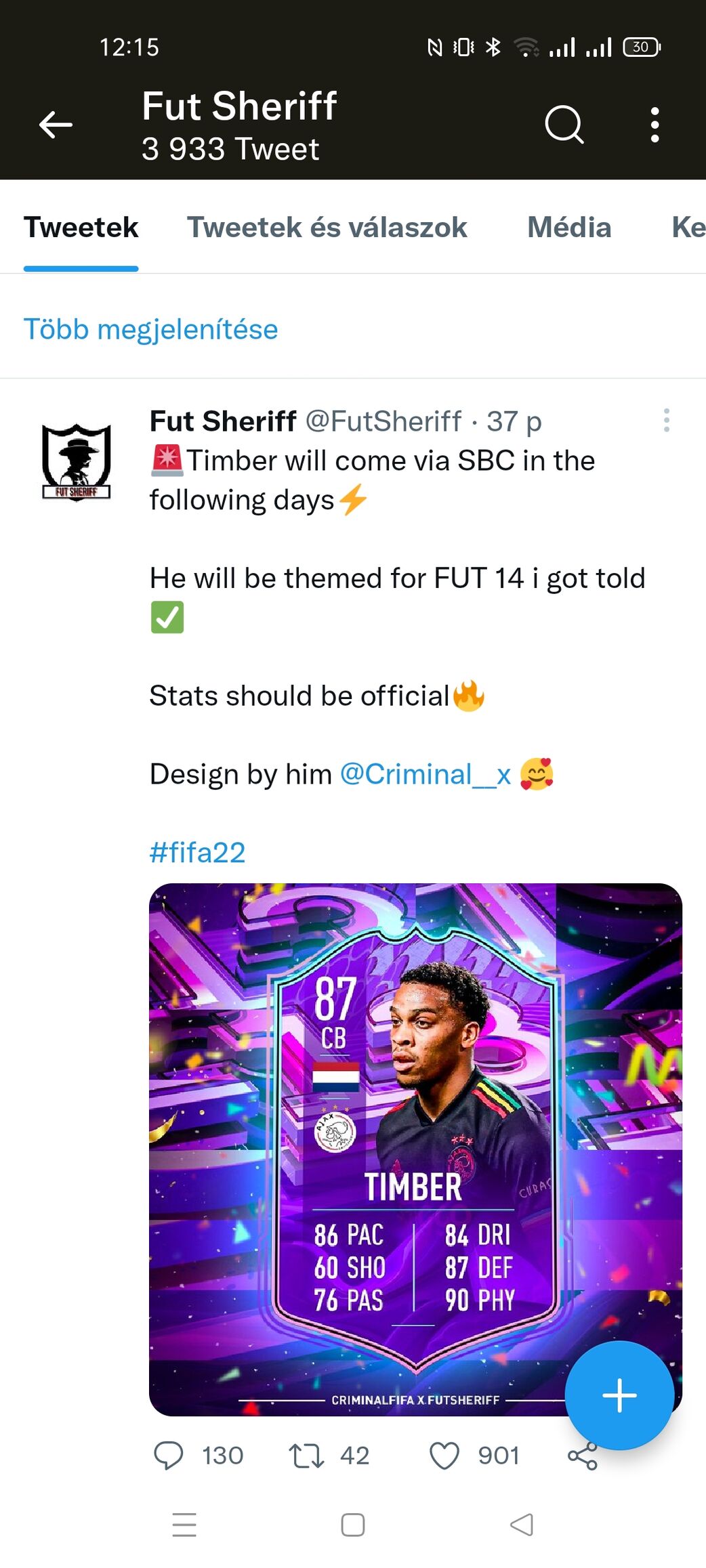Screen dimensions: 706x1568
Task: Open the tweet's three-dot options
Action: click(x=667, y=420)
